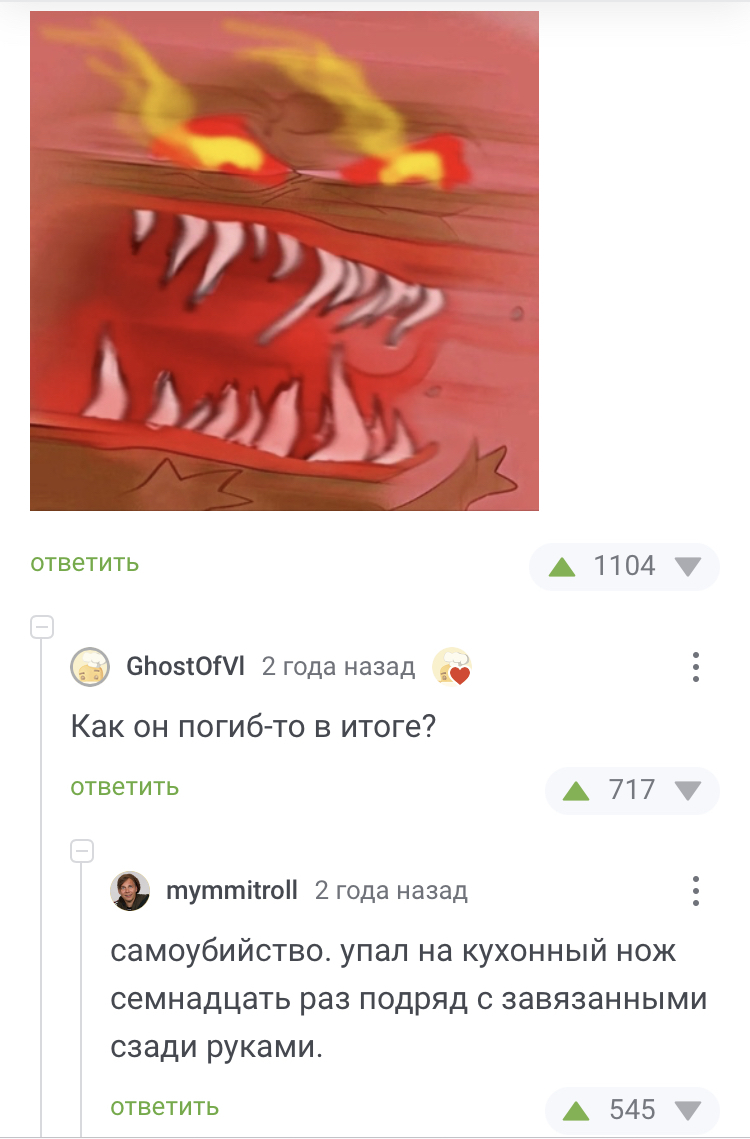Collapse the GhostOfVl comment thread

[x=42, y=628]
